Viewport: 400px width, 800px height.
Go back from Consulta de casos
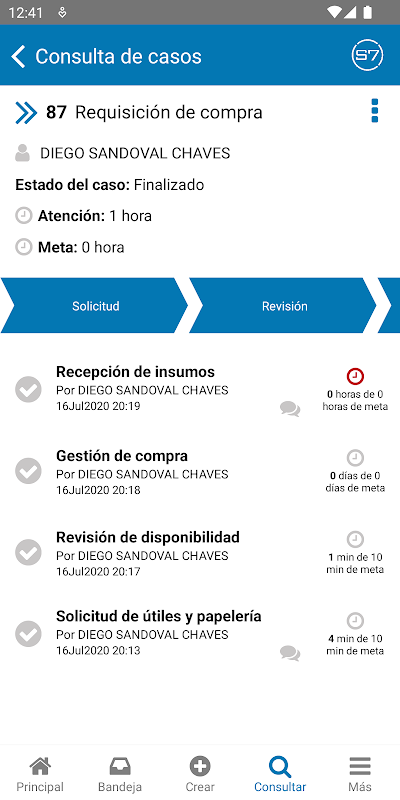(18, 56)
